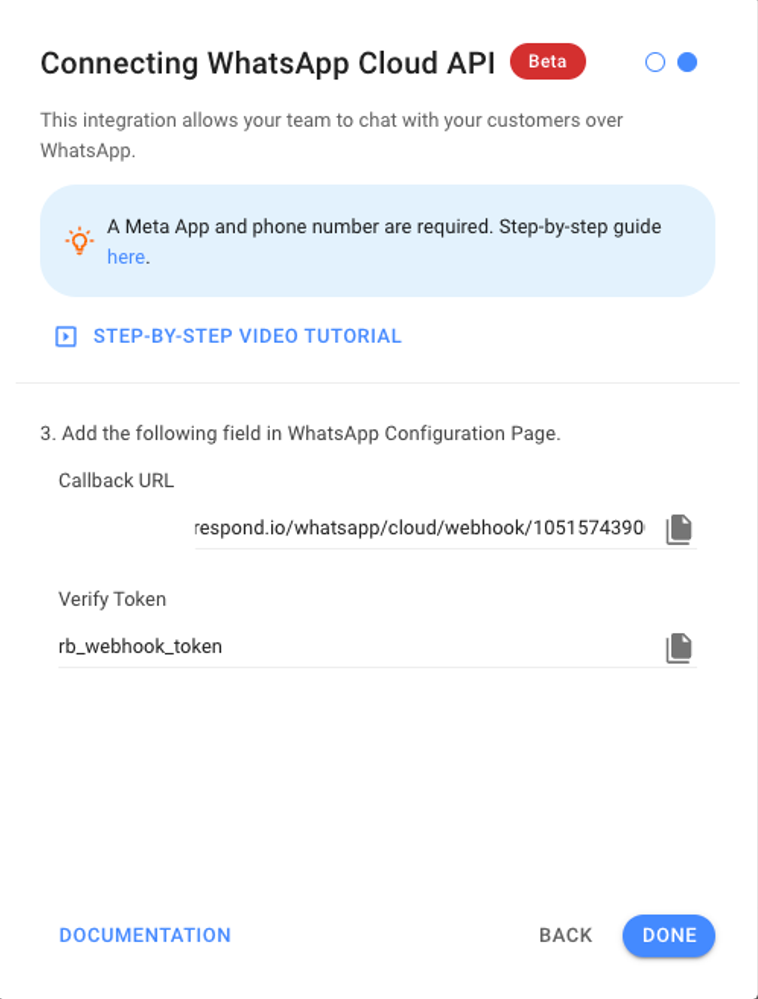Open the Documentation link

(x=145, y=935)
